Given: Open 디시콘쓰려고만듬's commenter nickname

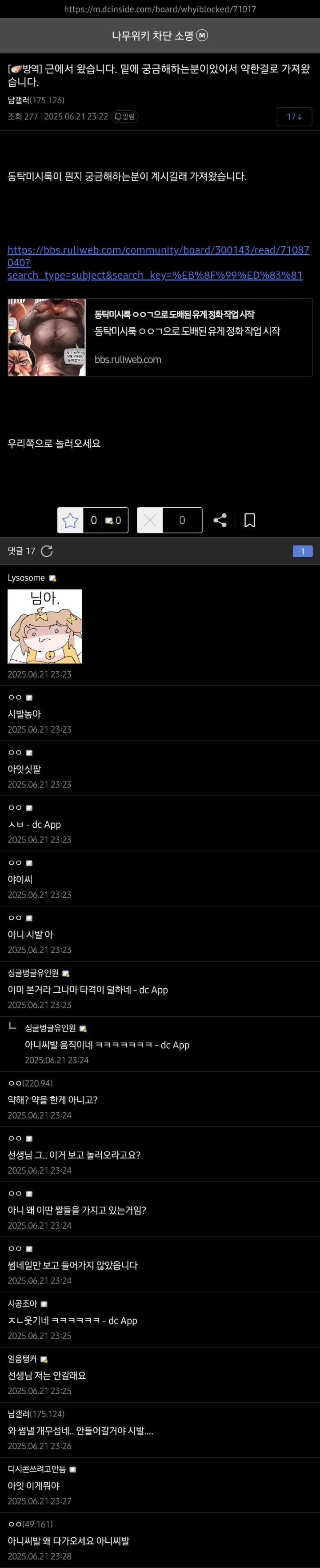Looking at the screenshot, I should click(x=36, y=1469).
